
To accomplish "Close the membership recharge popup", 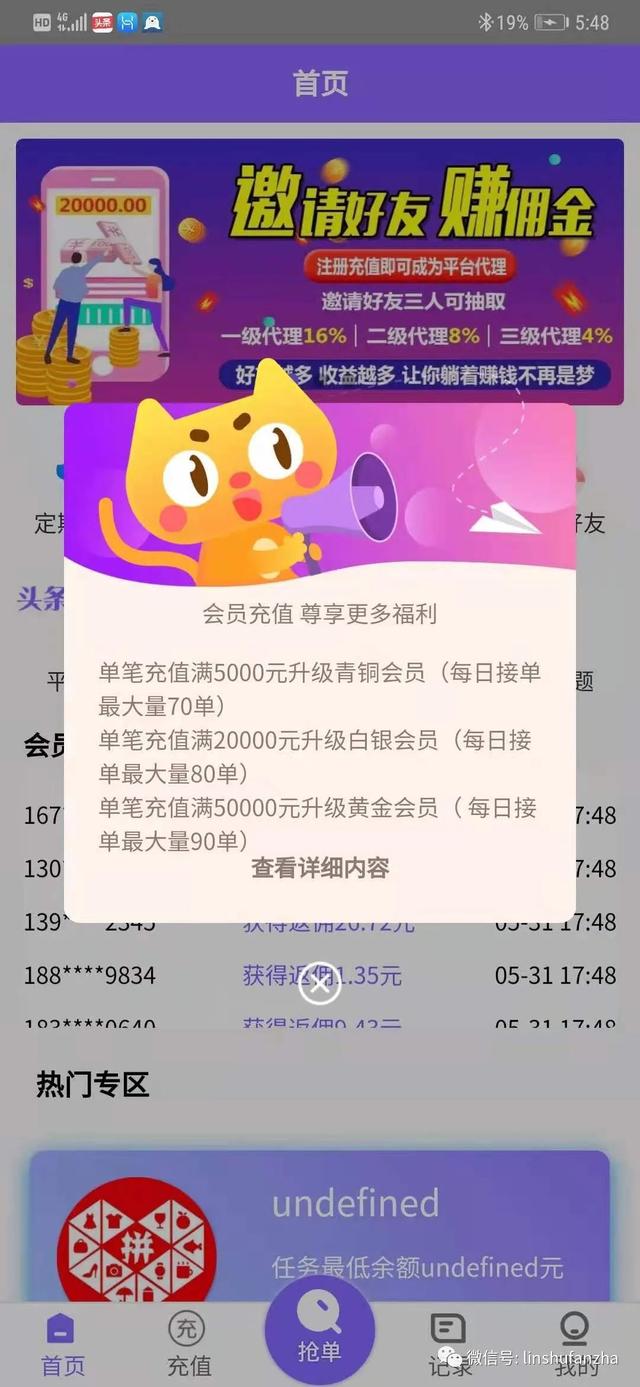I will 320,983.
